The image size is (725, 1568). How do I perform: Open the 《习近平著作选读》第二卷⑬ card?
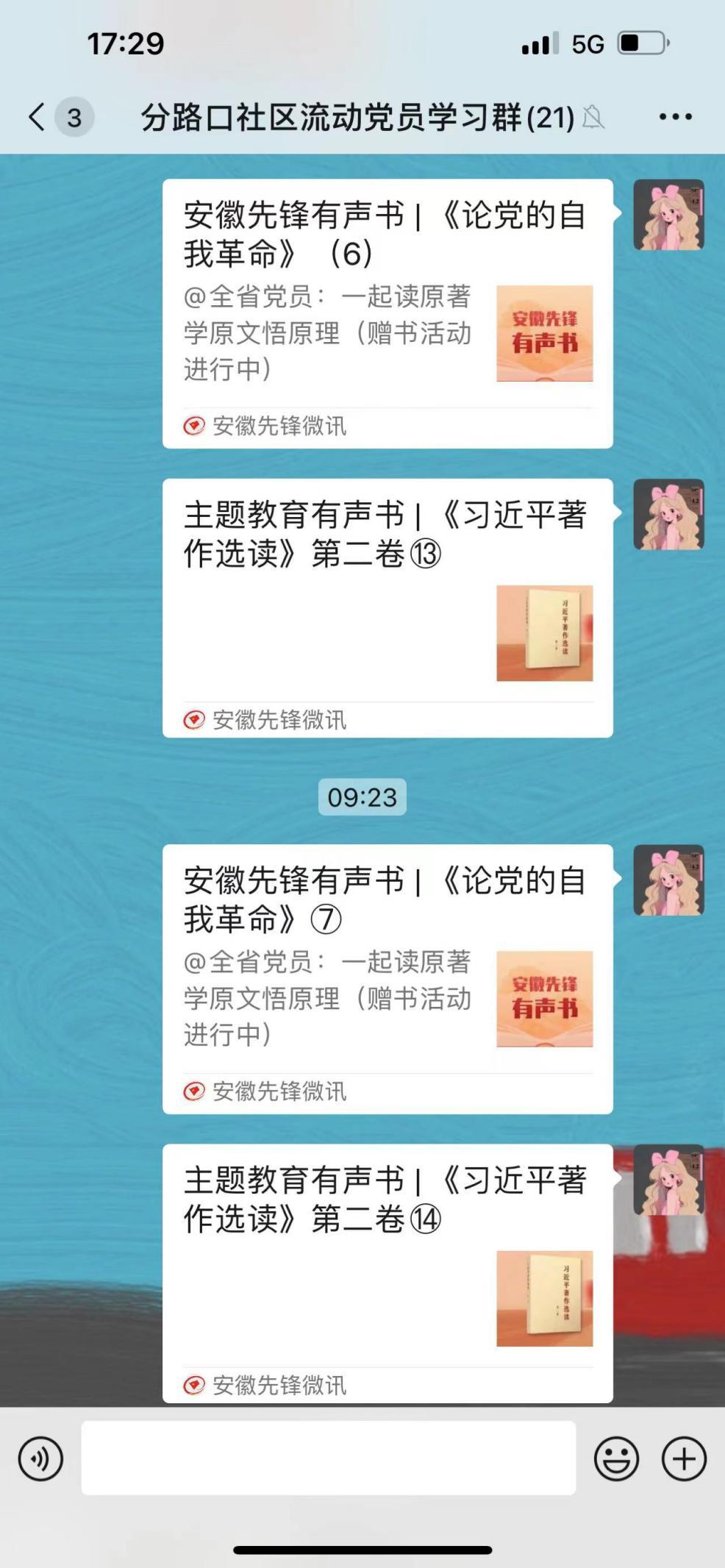[x=387, y=607]
